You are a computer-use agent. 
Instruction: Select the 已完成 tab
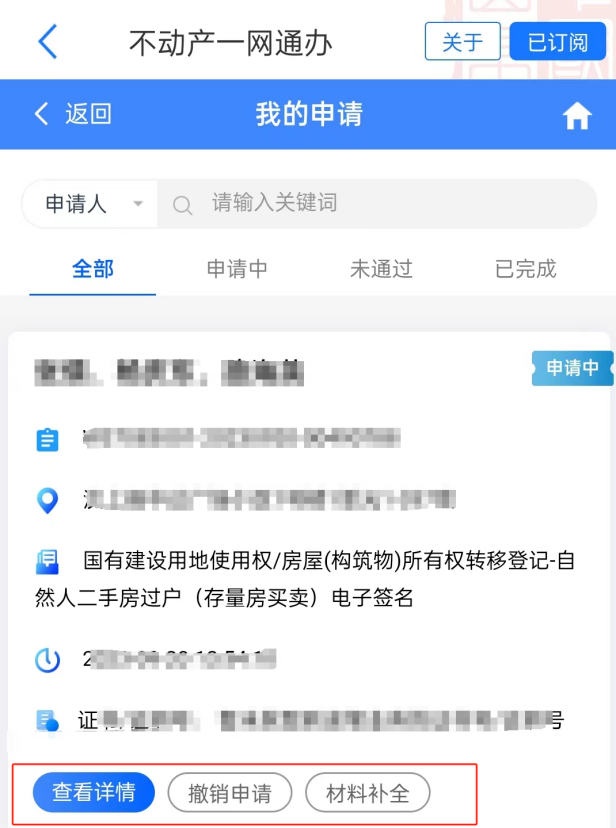tap(526, 269)
